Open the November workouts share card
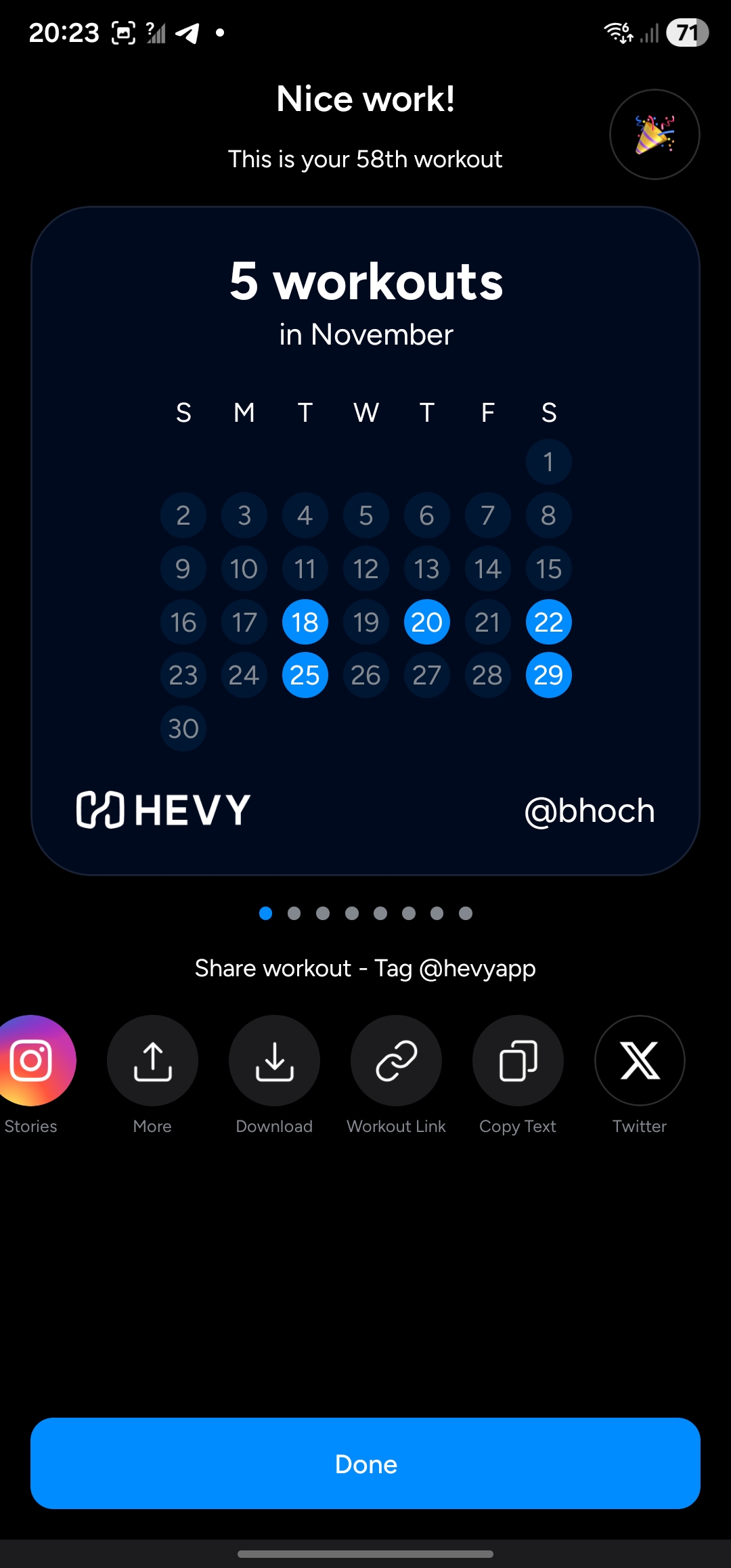731x1568 pixels. [x=365, y=540]
